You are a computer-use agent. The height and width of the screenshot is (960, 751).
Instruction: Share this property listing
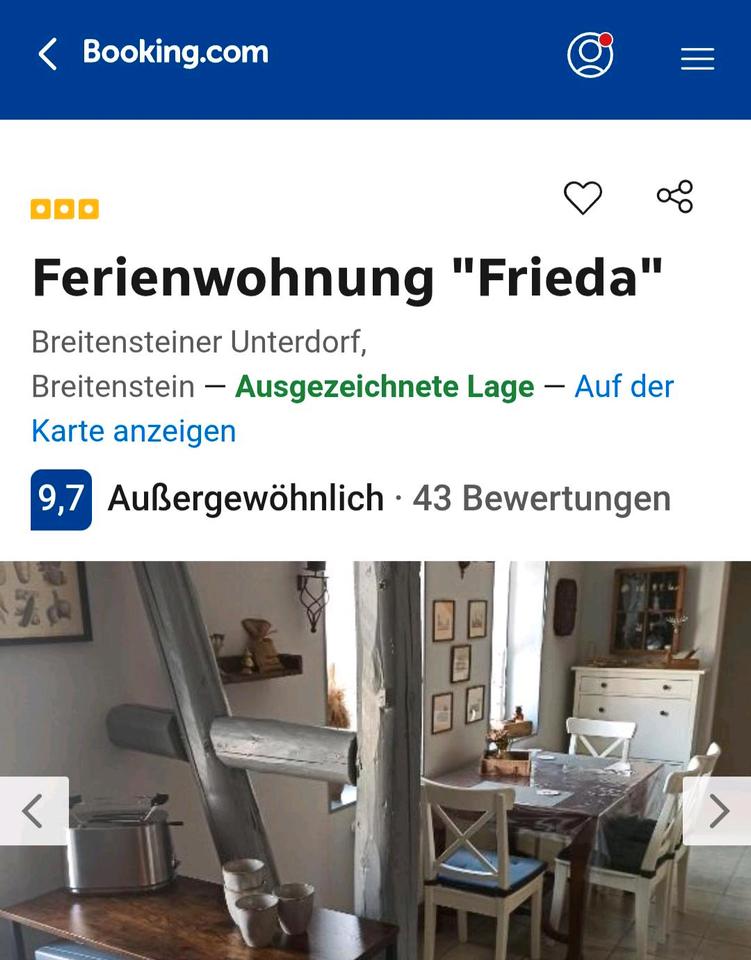(675, 197)
